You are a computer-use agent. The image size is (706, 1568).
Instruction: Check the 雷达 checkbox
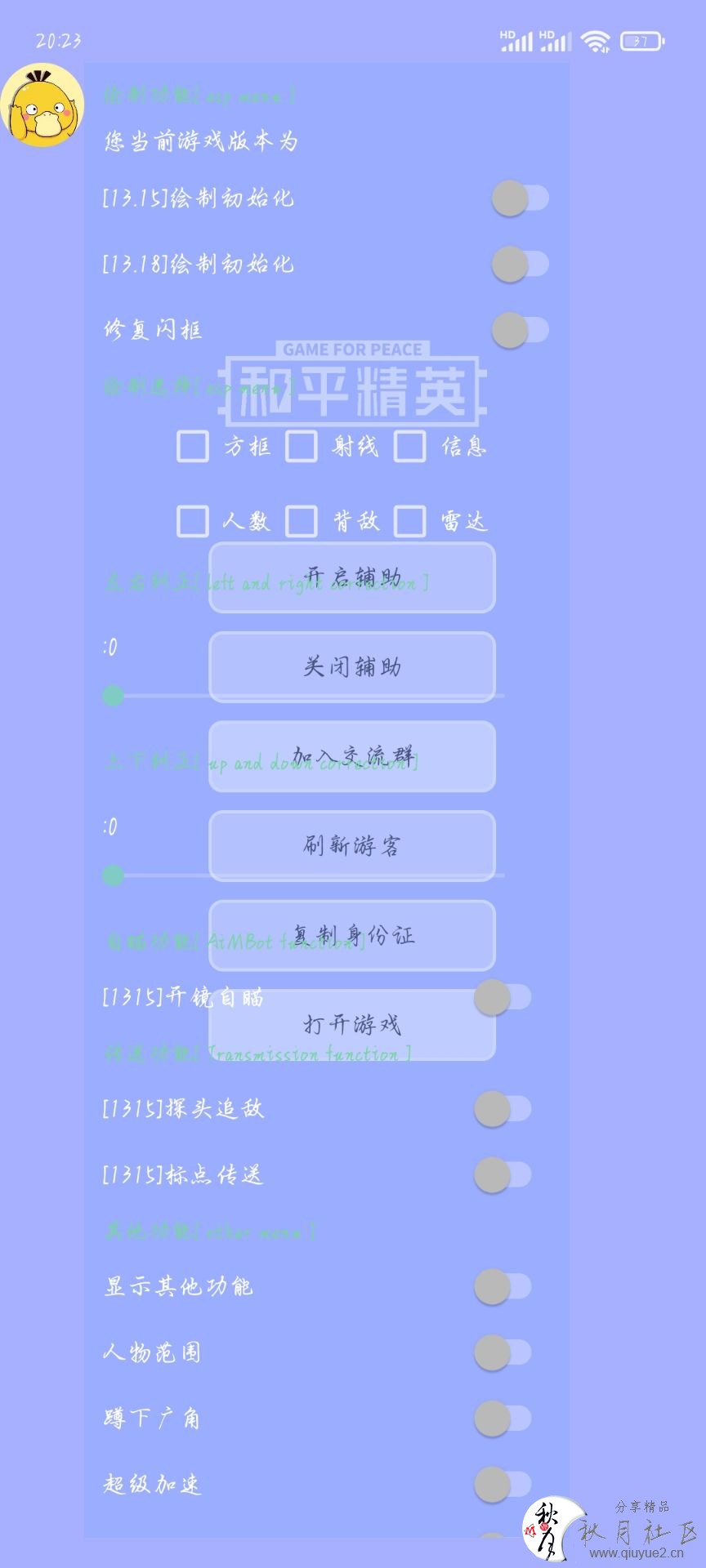pos(410,521)
